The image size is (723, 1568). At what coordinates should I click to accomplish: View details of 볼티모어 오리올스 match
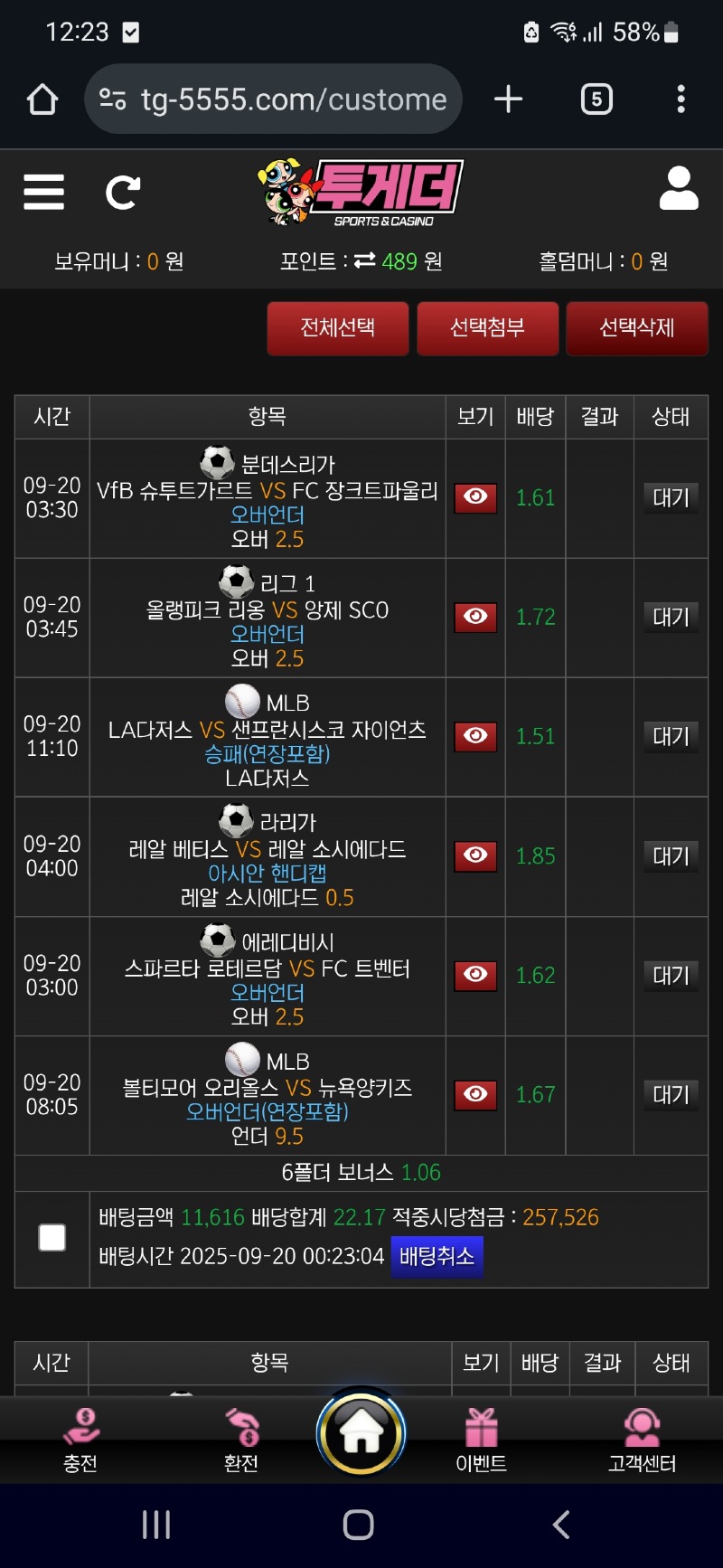(475, 1094)
